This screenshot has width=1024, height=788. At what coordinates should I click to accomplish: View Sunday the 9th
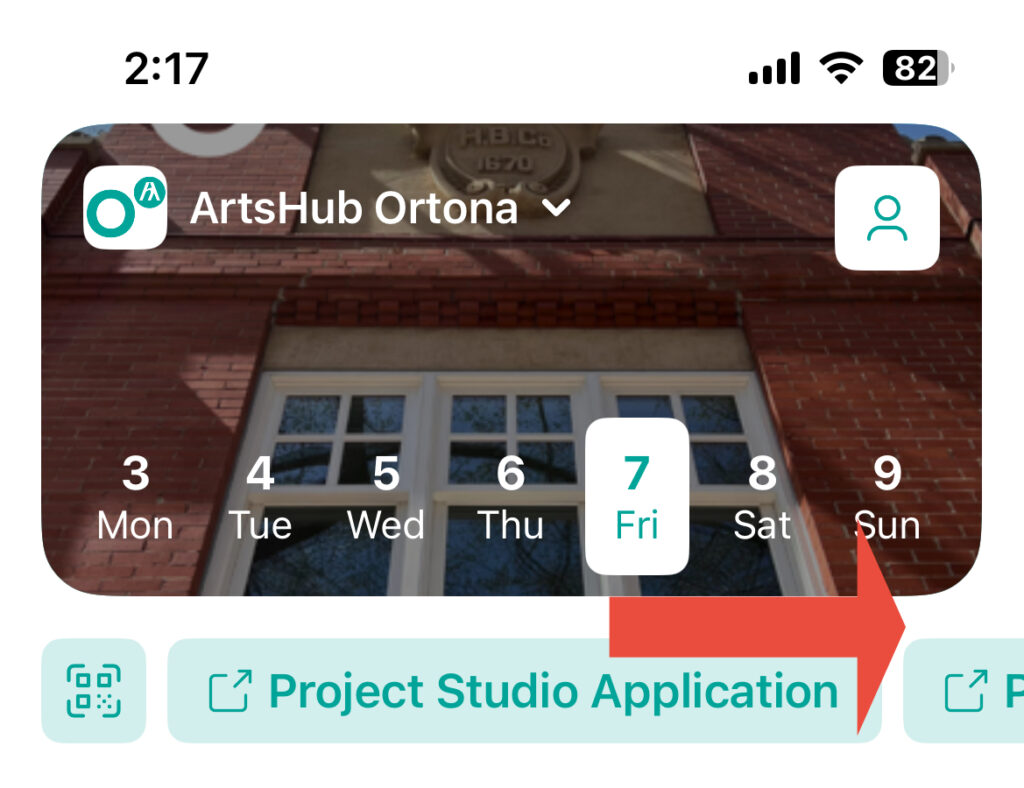[887, 497]
